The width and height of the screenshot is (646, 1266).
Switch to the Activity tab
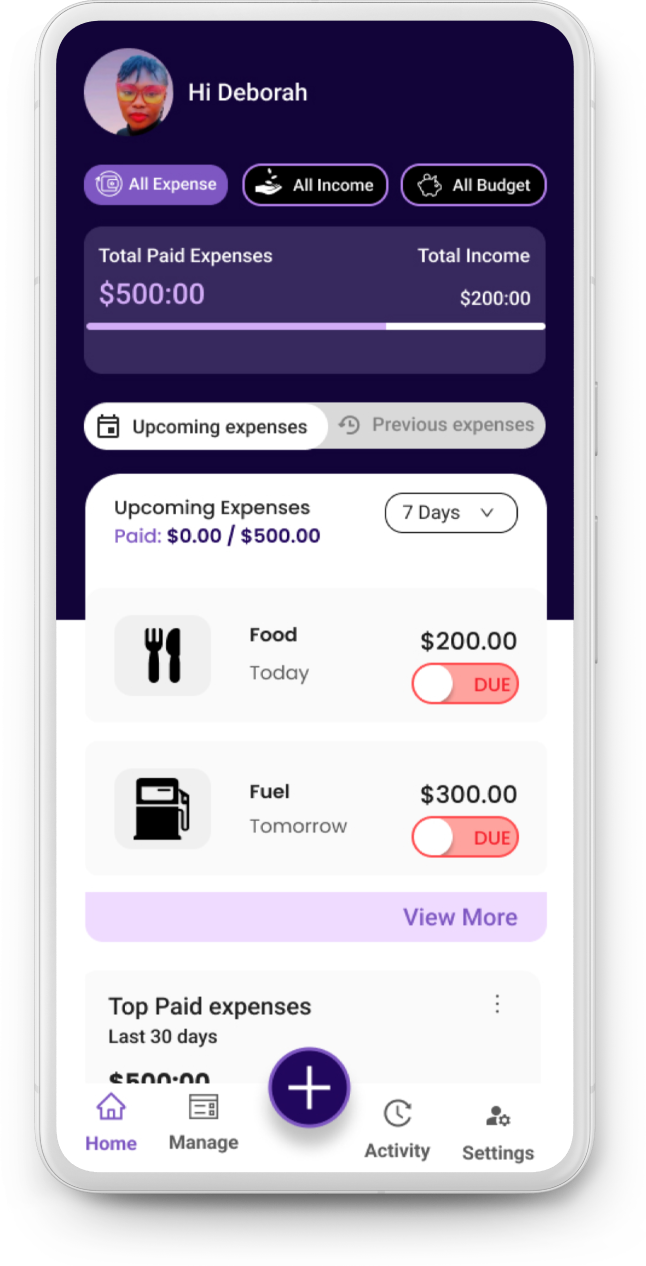397,1130
